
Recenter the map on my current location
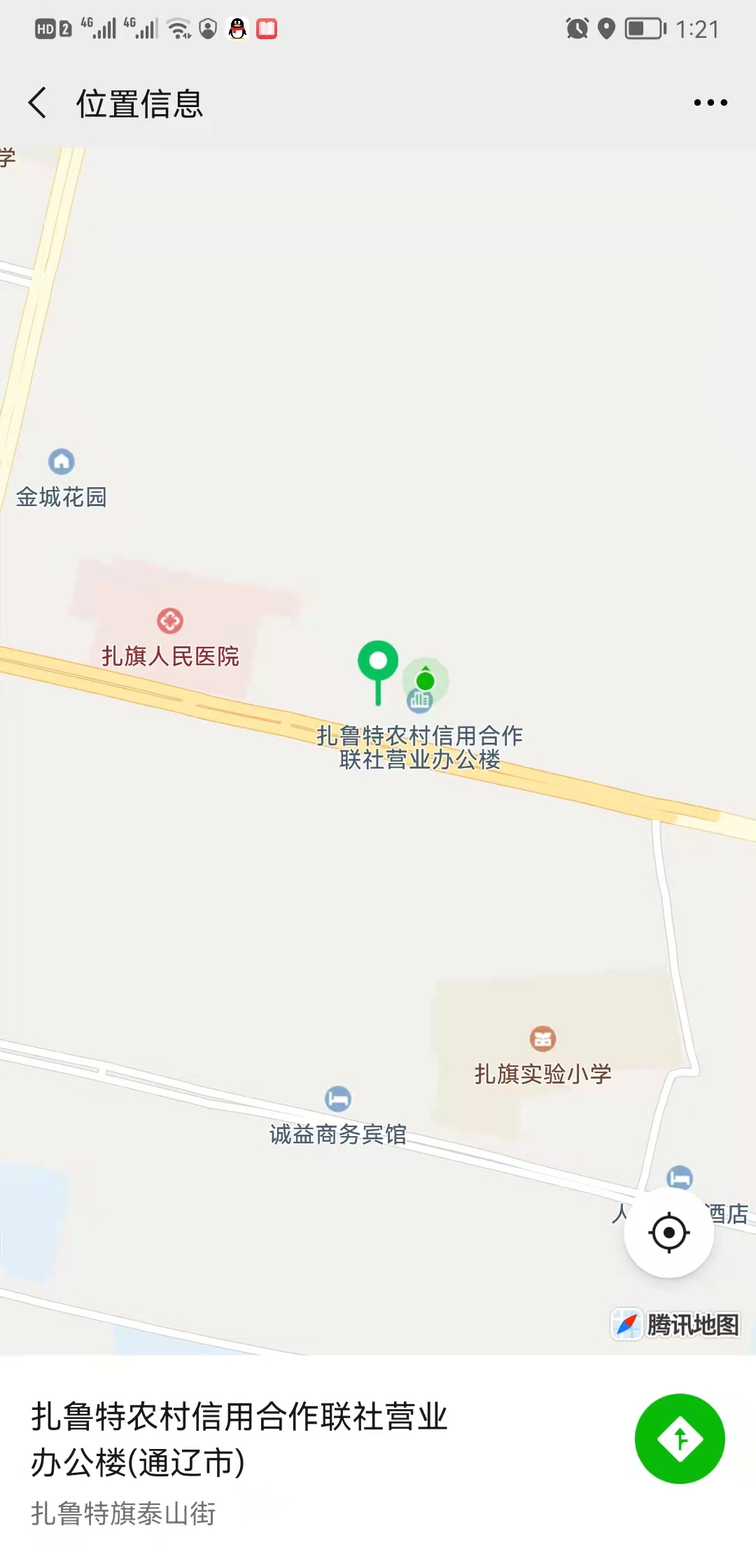pyautogui.click(x=668, y=1233)
